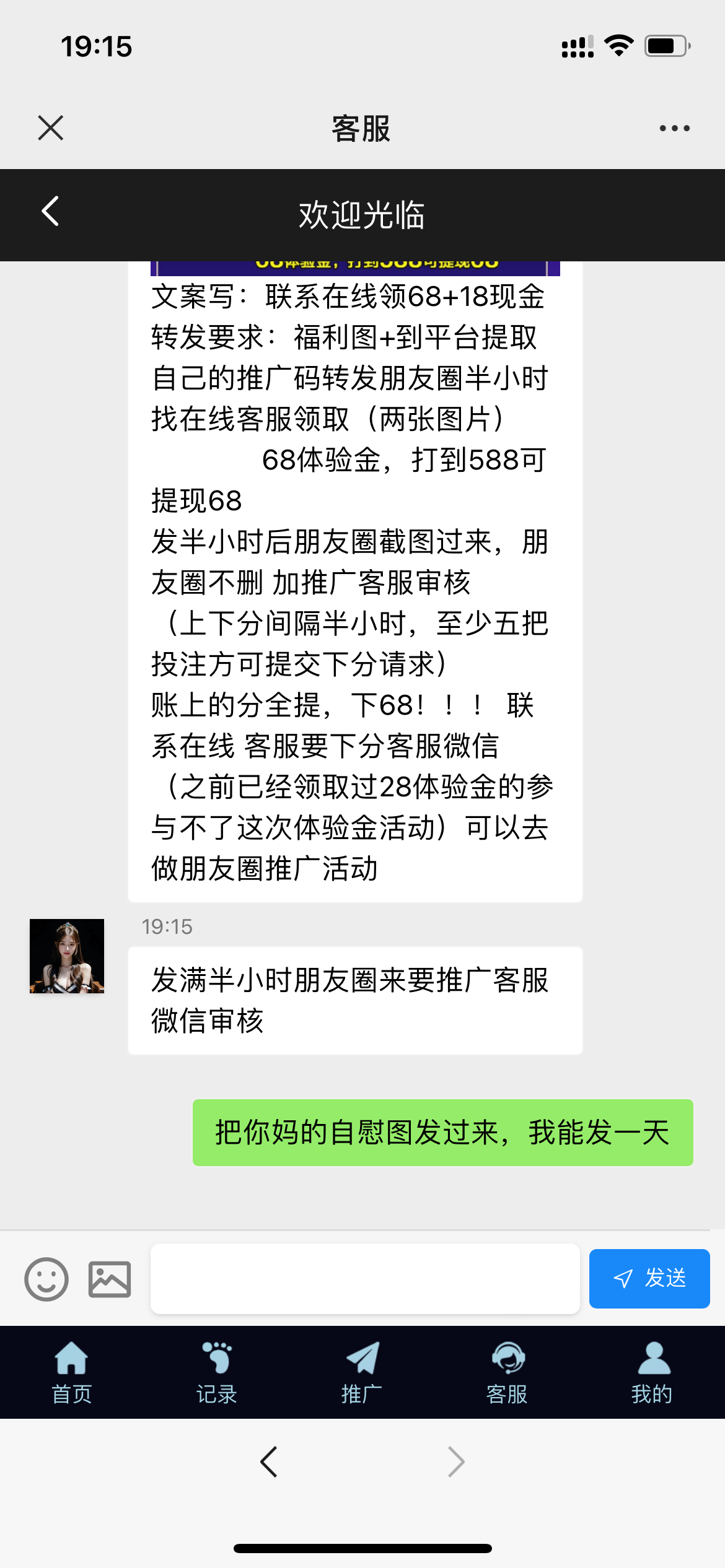Focus the message input field
Screen dimensions: 725x1568
click(x=365, y=1279)
